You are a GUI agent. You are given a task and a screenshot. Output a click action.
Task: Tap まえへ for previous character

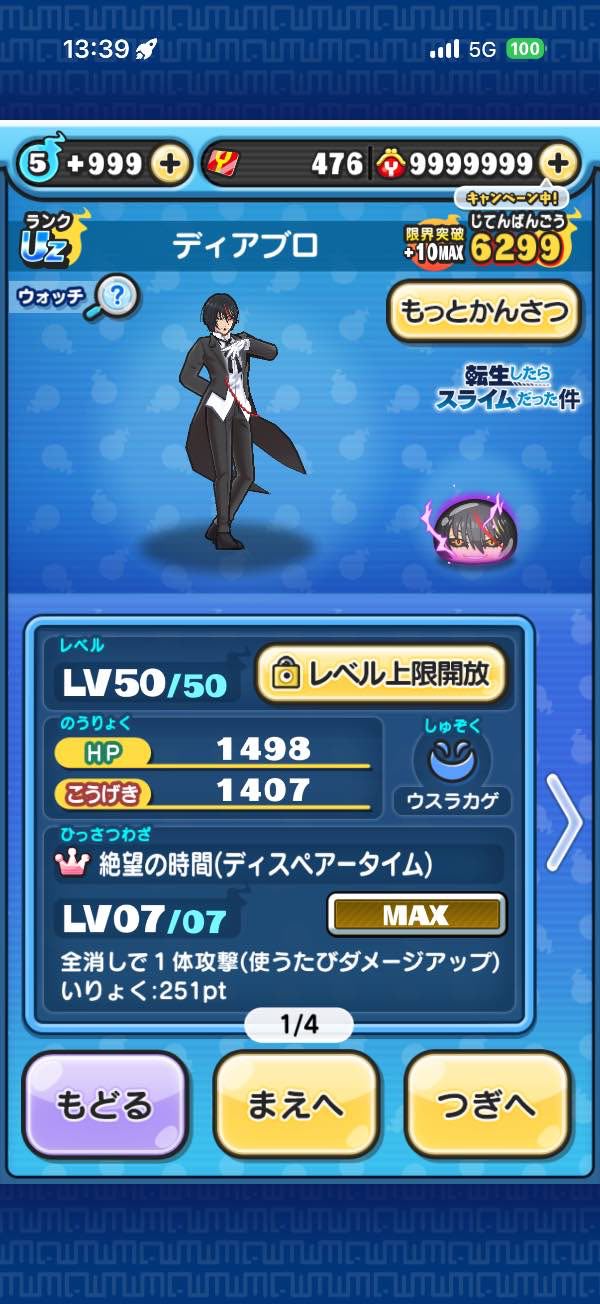[x=296, y=1105]
